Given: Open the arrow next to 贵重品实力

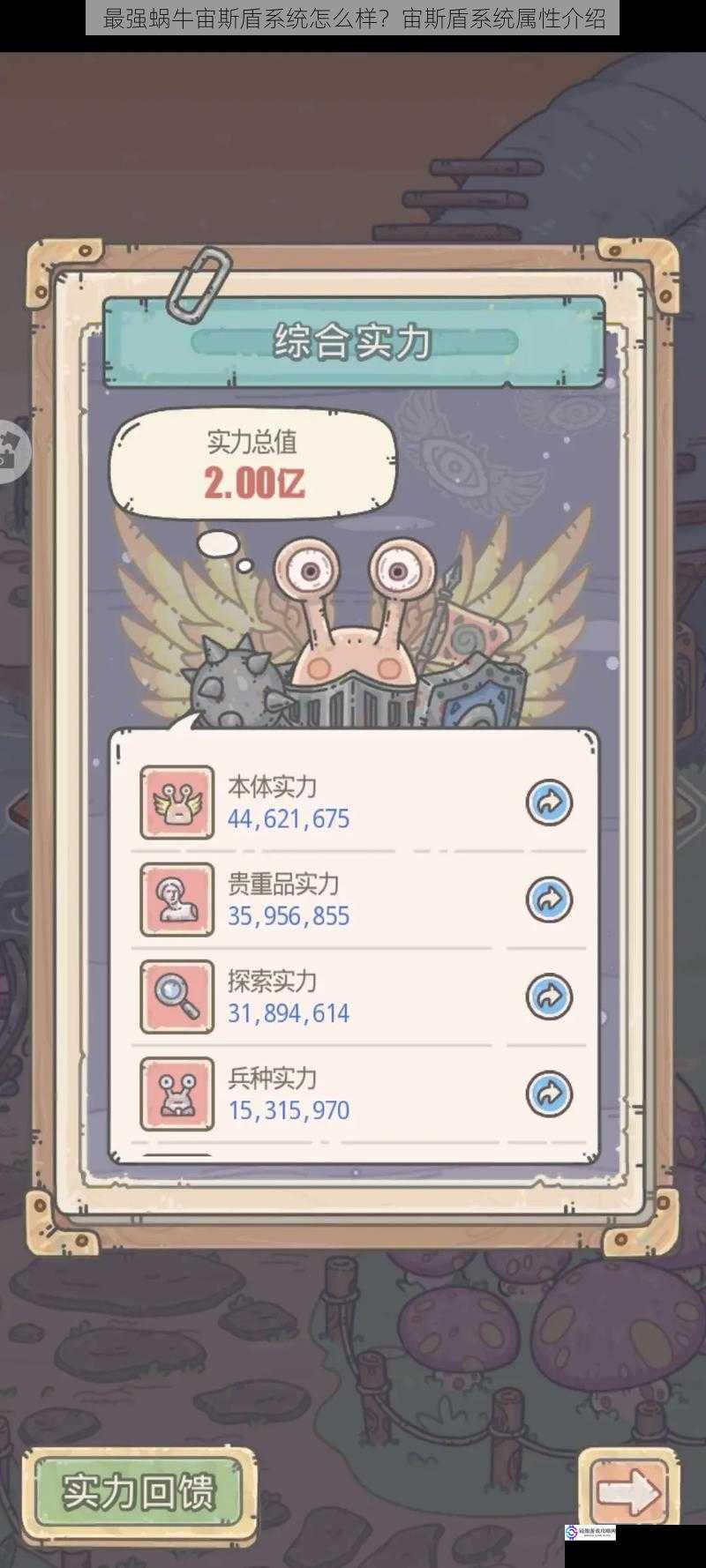Looking at the screenshot, I should click(x=549, y=900).
